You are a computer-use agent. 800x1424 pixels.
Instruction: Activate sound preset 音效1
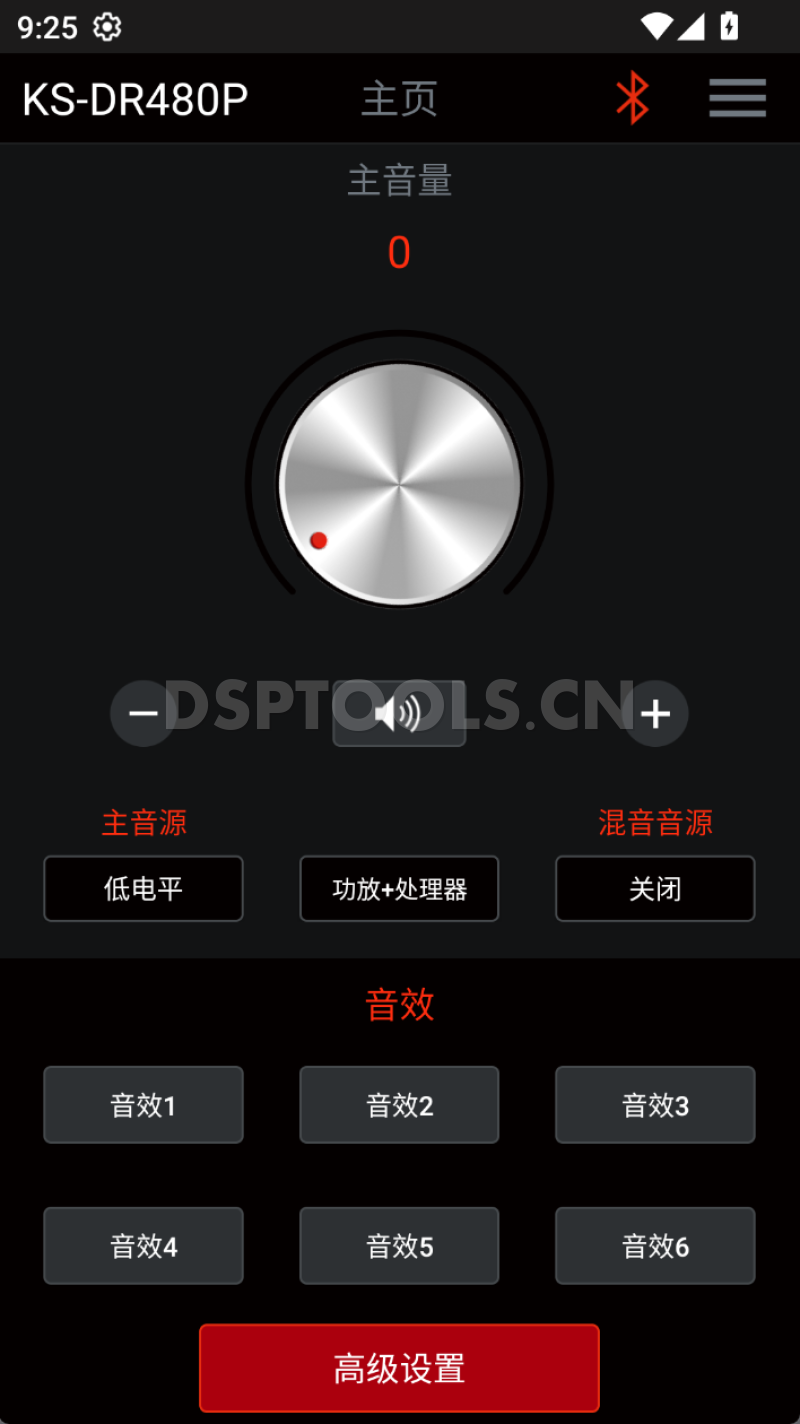143,1105
